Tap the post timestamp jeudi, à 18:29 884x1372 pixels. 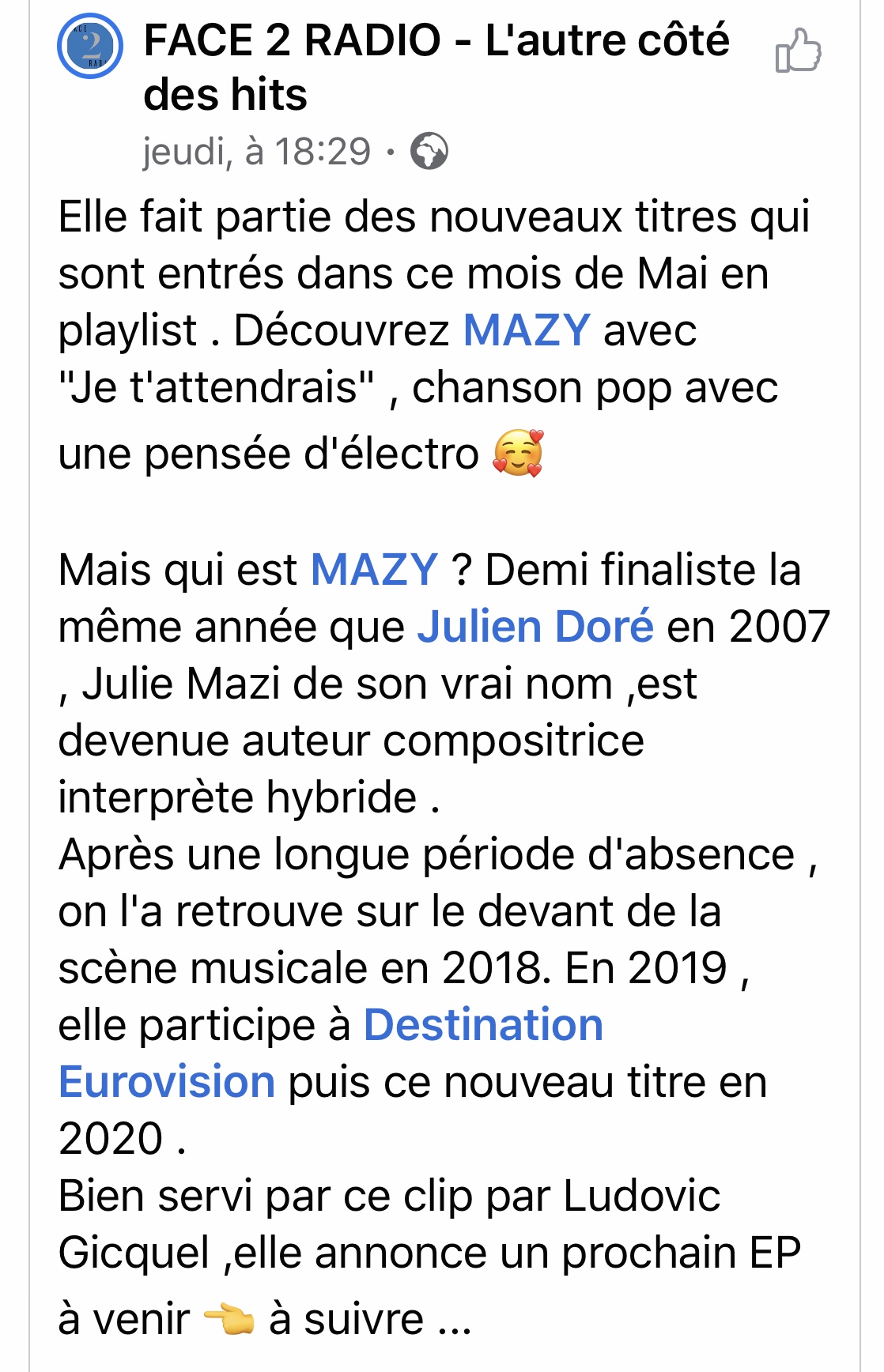point(256,151)
